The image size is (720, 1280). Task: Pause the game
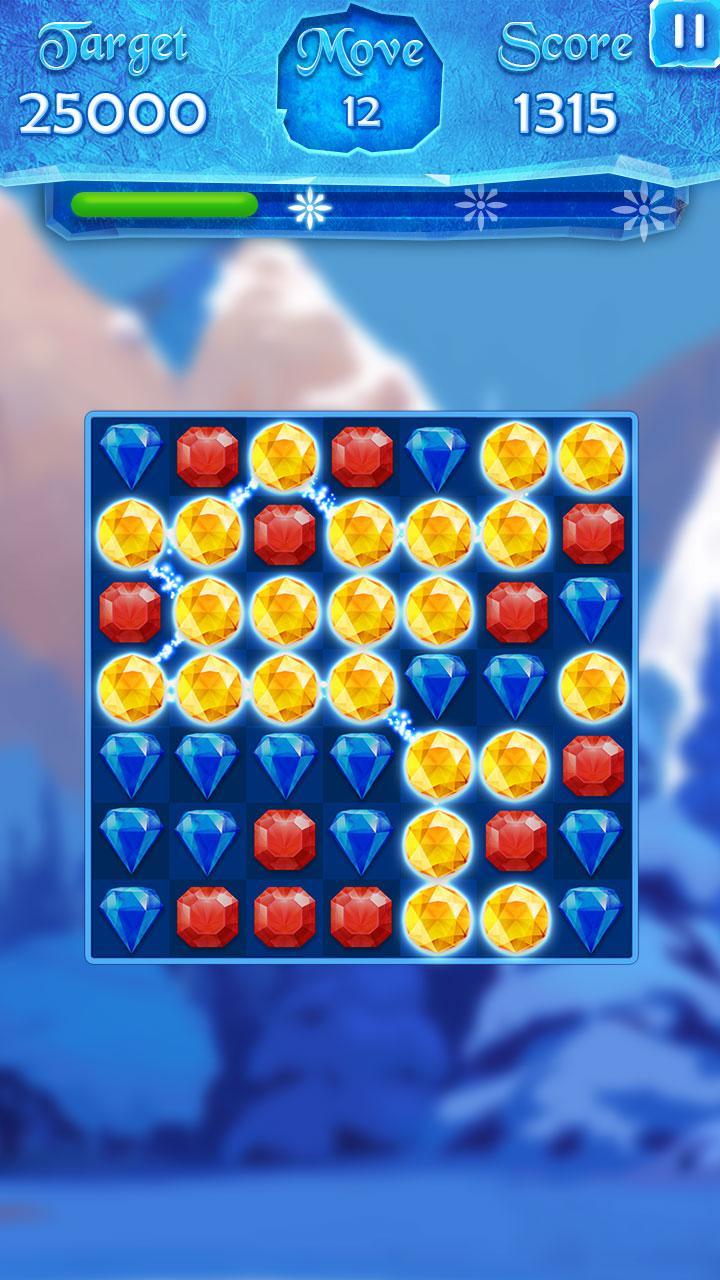coord(685,33)
